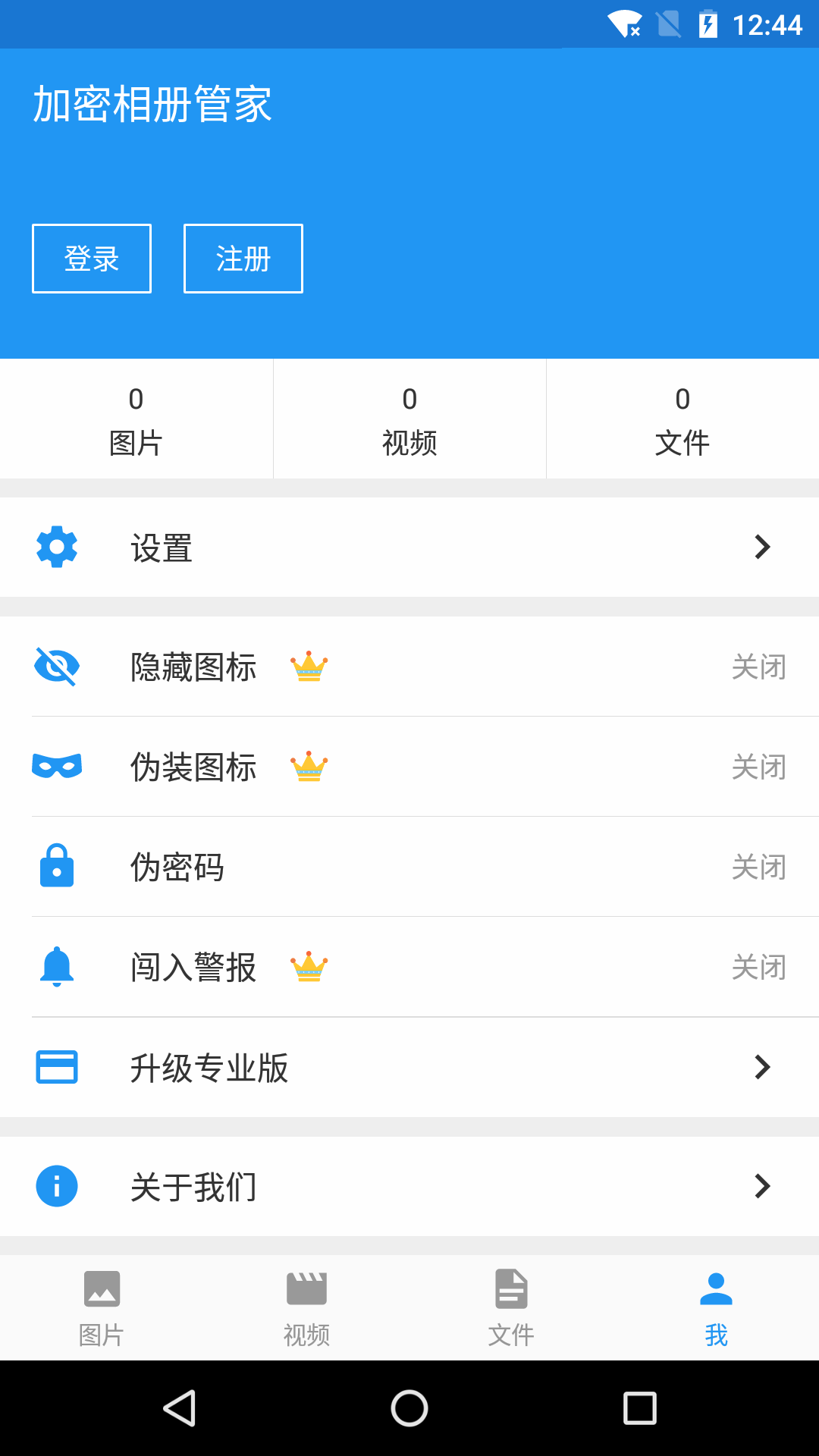Screen dimensions: 819x1456
Task: Select the 我 profile tab
Action: 717,1308
